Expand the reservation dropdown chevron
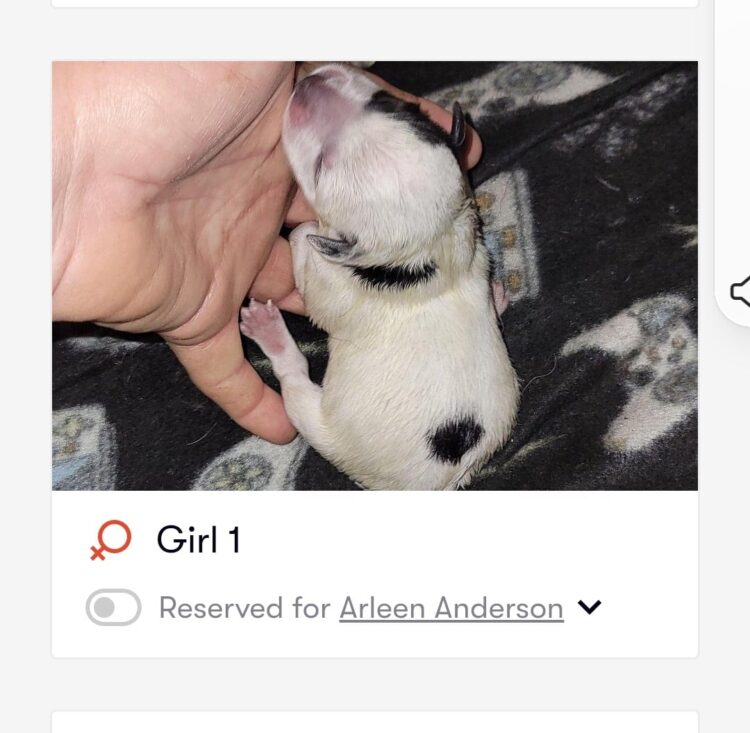 point(590,607)
